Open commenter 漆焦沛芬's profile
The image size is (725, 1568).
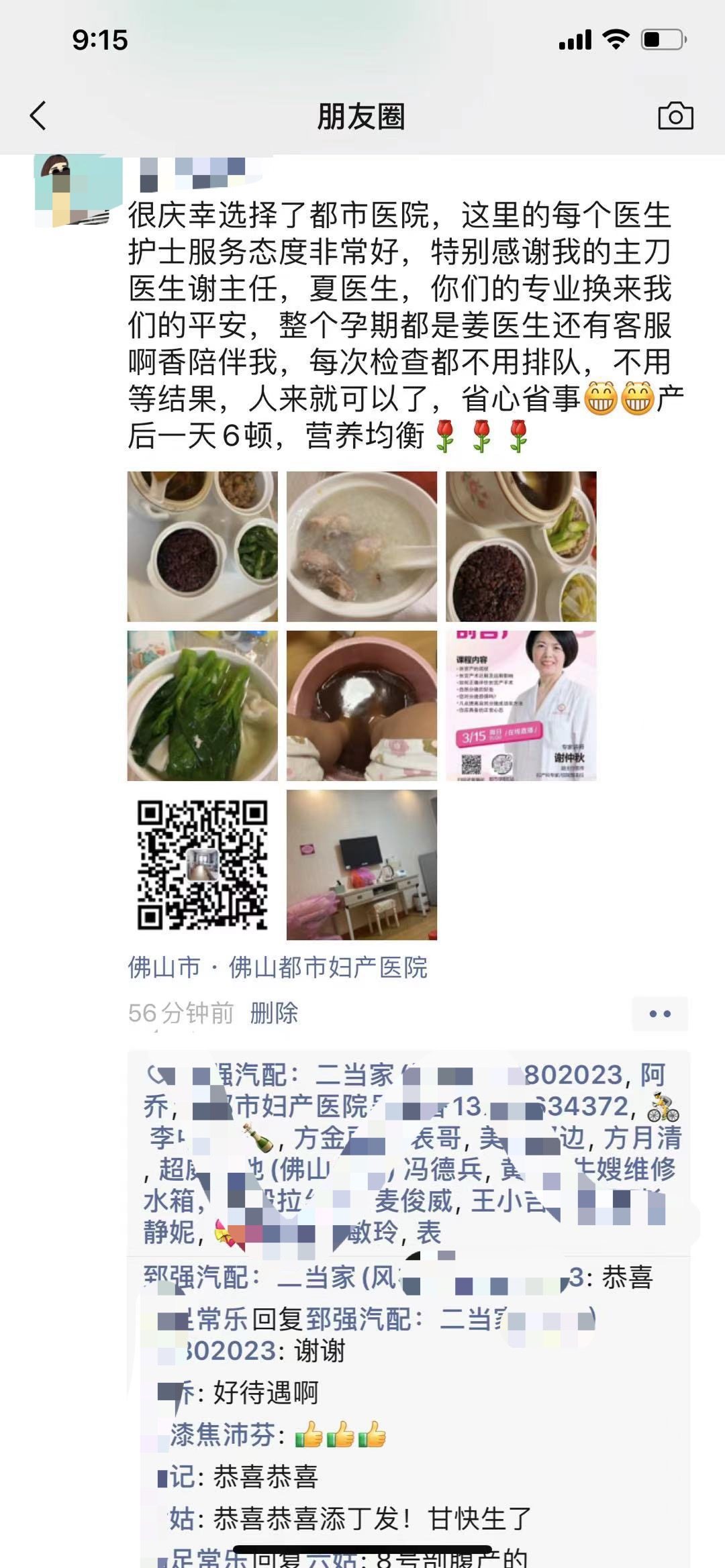pyautogui.click(x=222, y=1435)
